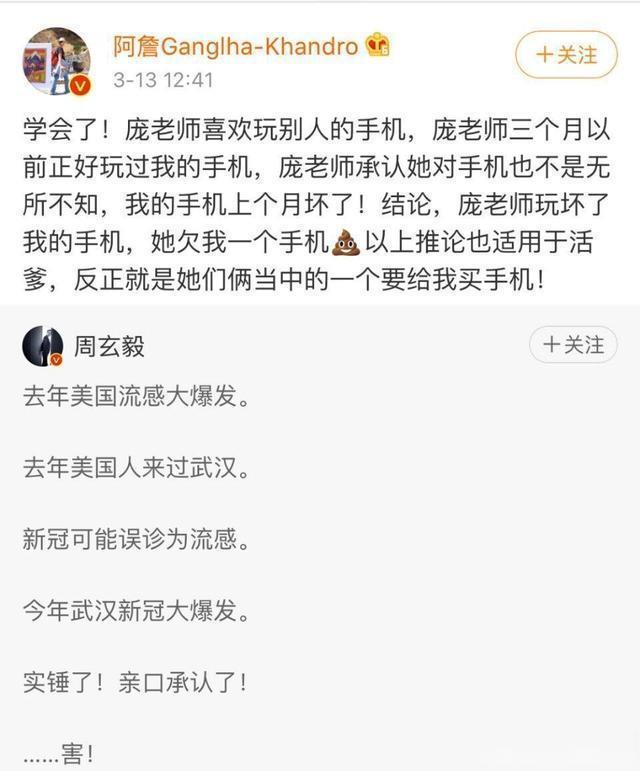Follow 周玄毅
Screen dimensions: 640x771
coord(573,345)
